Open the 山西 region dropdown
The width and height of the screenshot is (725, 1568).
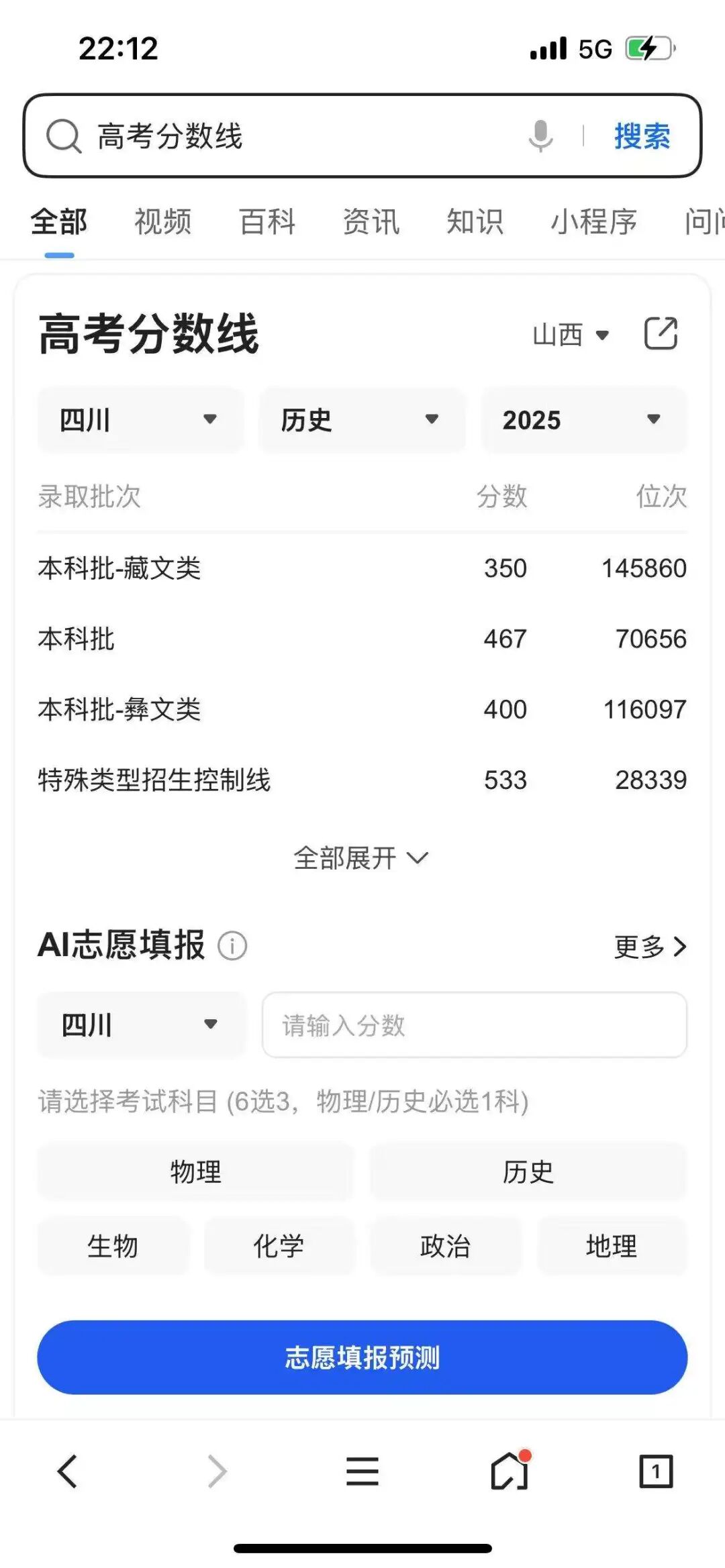[x=571, y=334]
